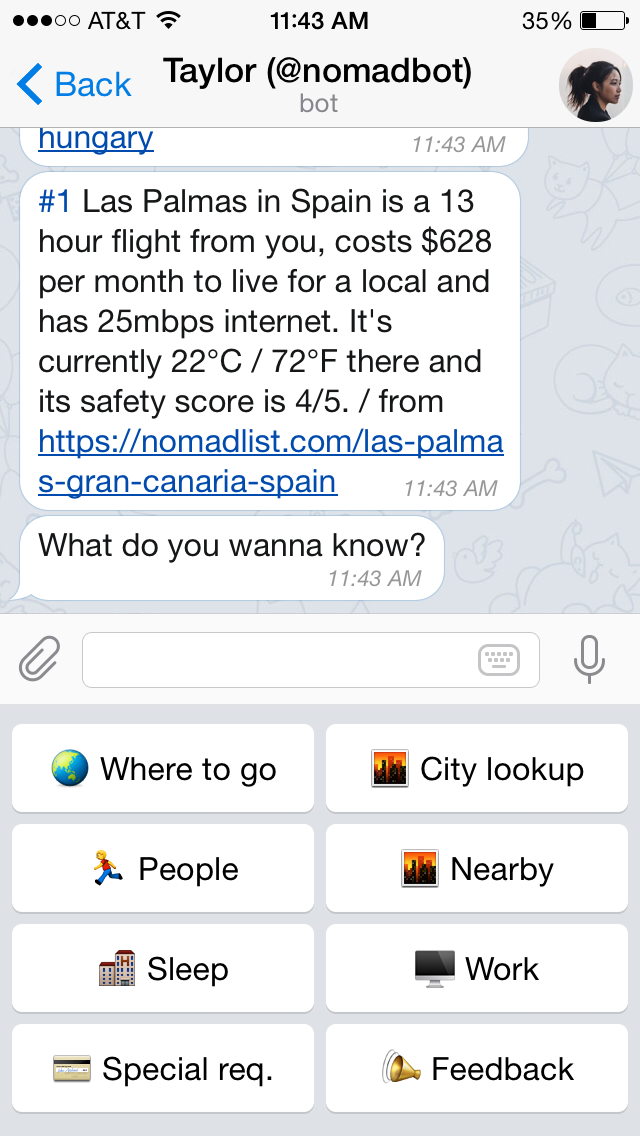640x1136 pixels.
Task: Tap the People reply button
Action: (163, 869)
